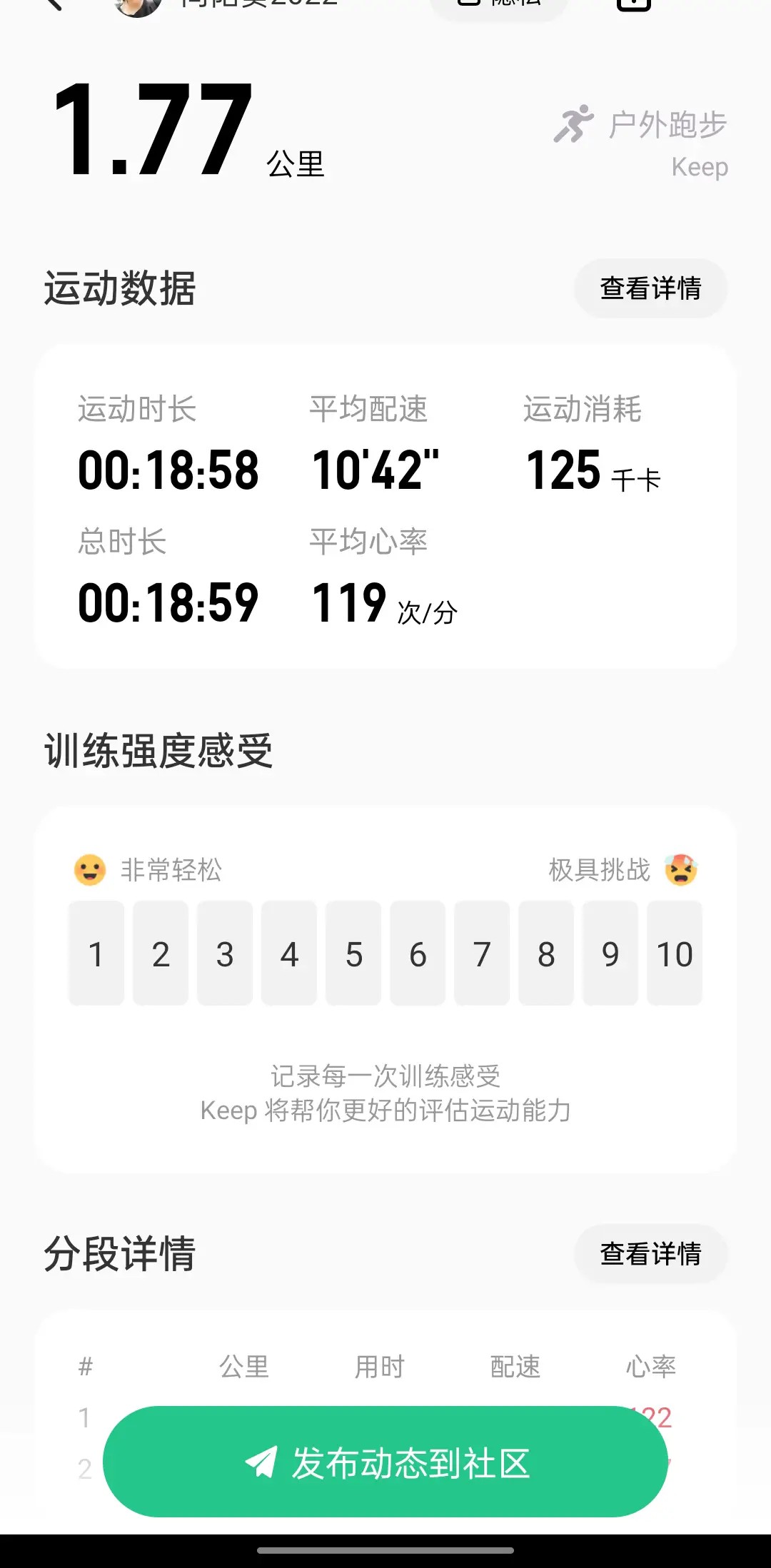Viewport: 771px width, 1568px height.
Task: Choose intensity rating 3
Action: pos(225,954)
